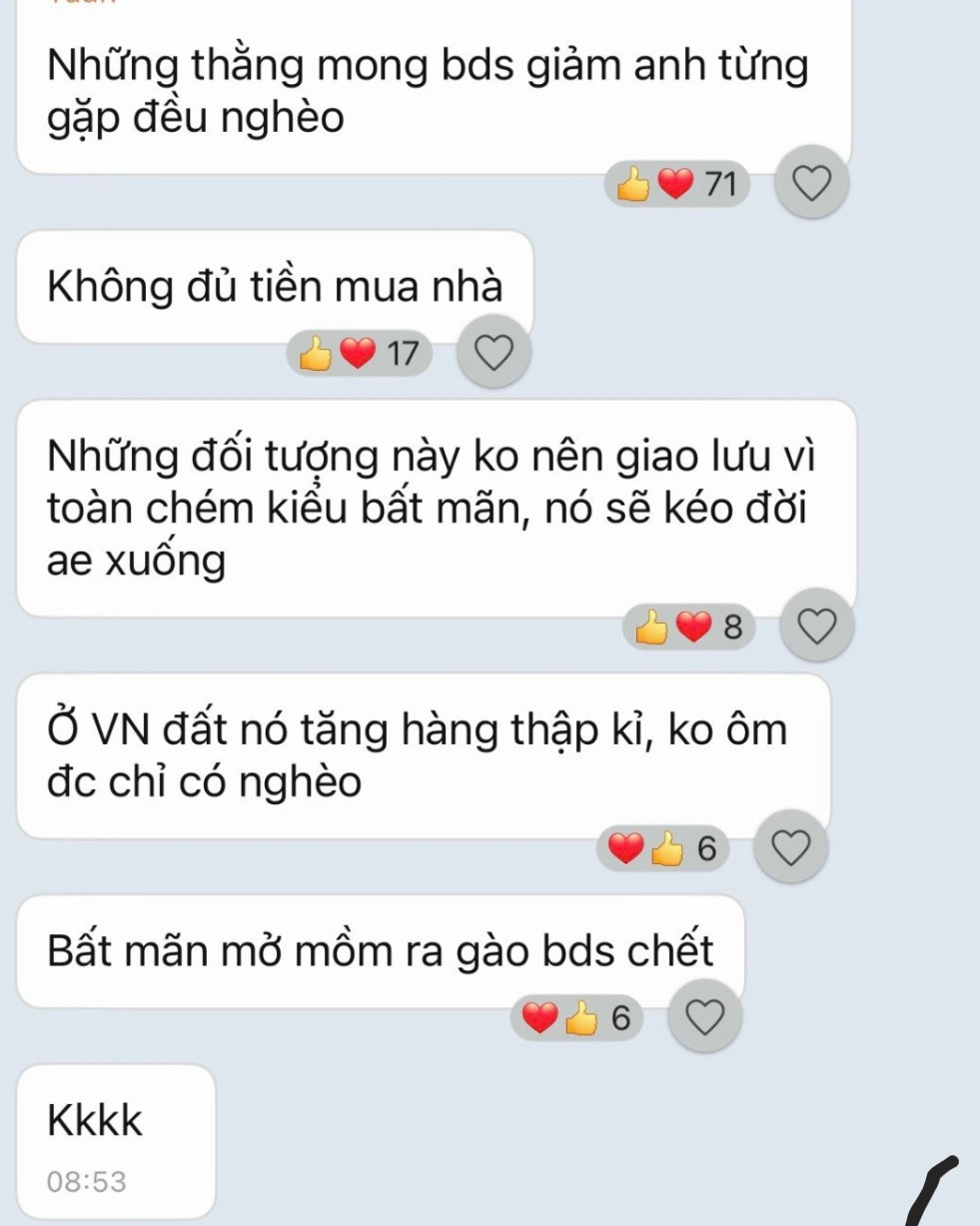Like the "Ở VN đất nó tăng" message
Viewport: 980px width, 1226px height.
point(791,848)
